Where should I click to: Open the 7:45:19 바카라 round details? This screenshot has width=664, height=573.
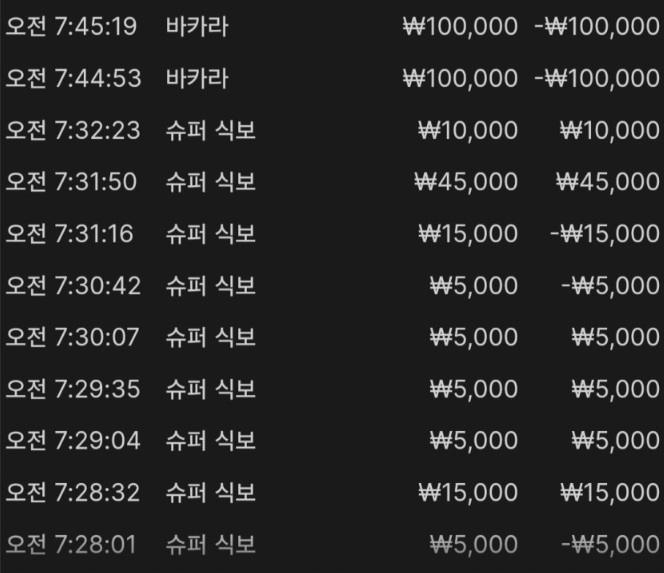click(x=330, y=26)
